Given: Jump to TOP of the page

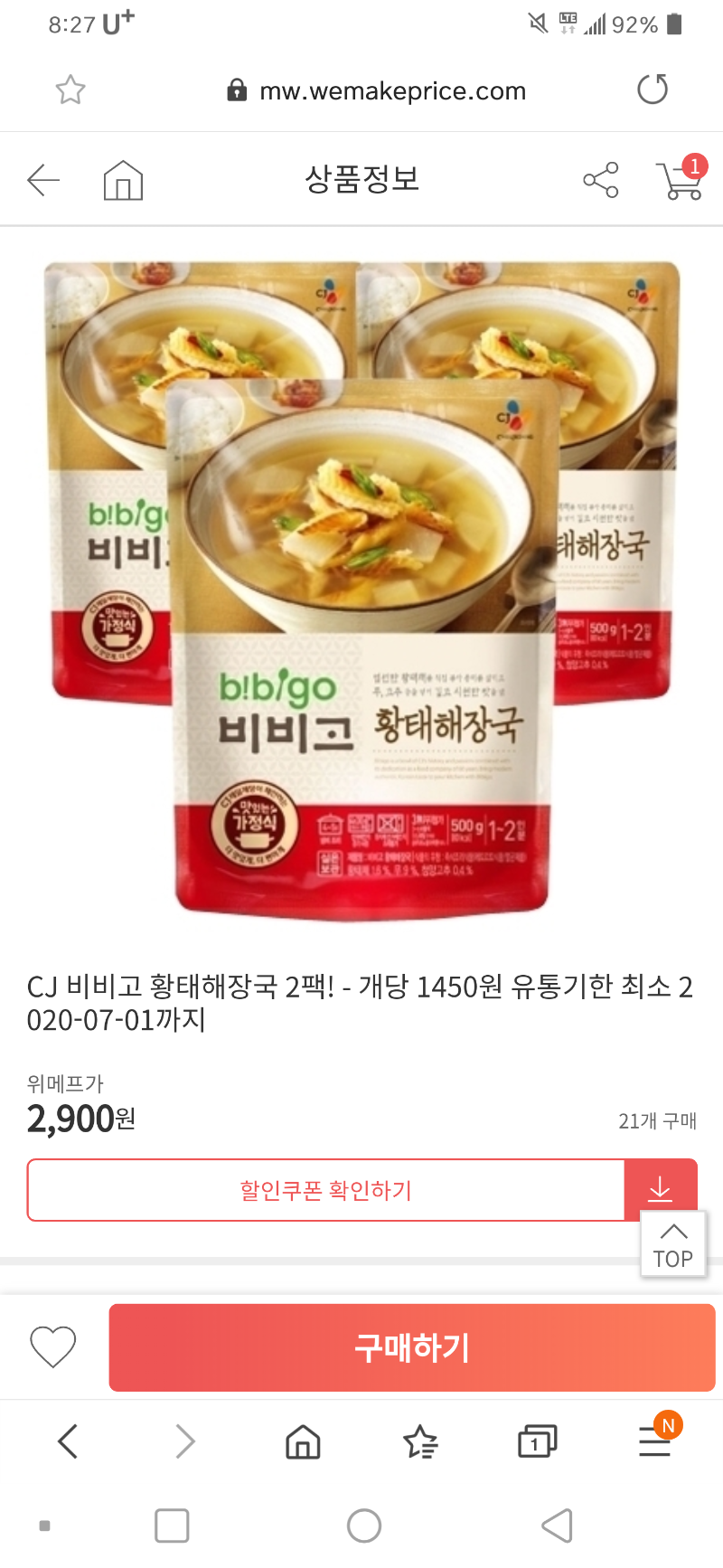Looking at the screenshot, I should [673, 1245].
